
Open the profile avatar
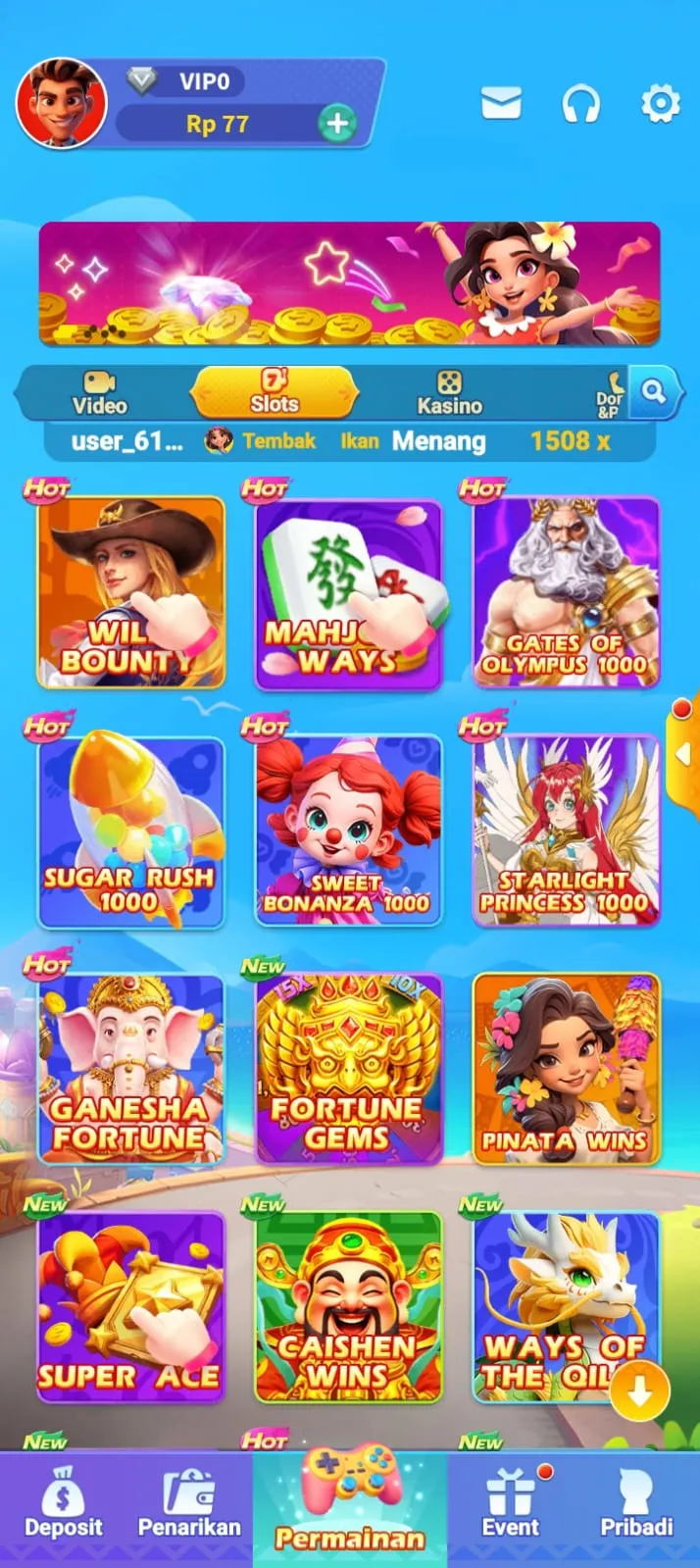(61, 102)
